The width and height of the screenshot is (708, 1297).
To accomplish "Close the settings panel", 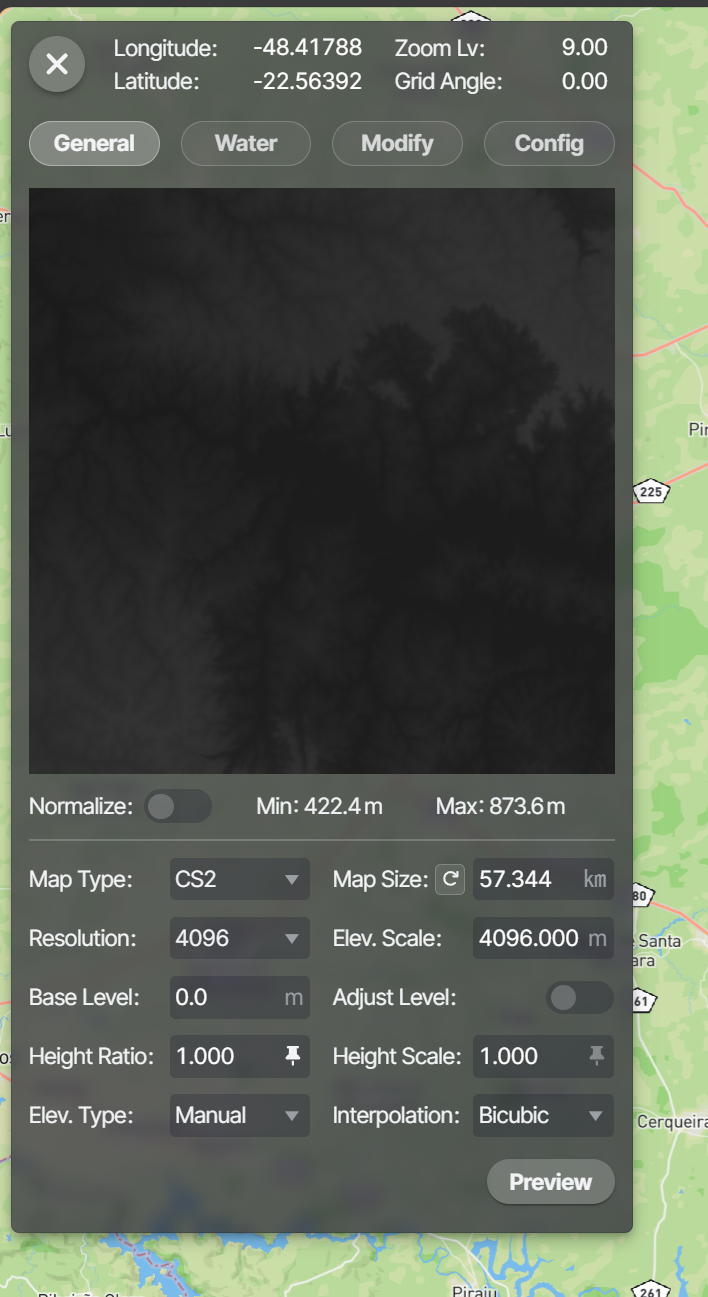I will click(x=57, y=64).
